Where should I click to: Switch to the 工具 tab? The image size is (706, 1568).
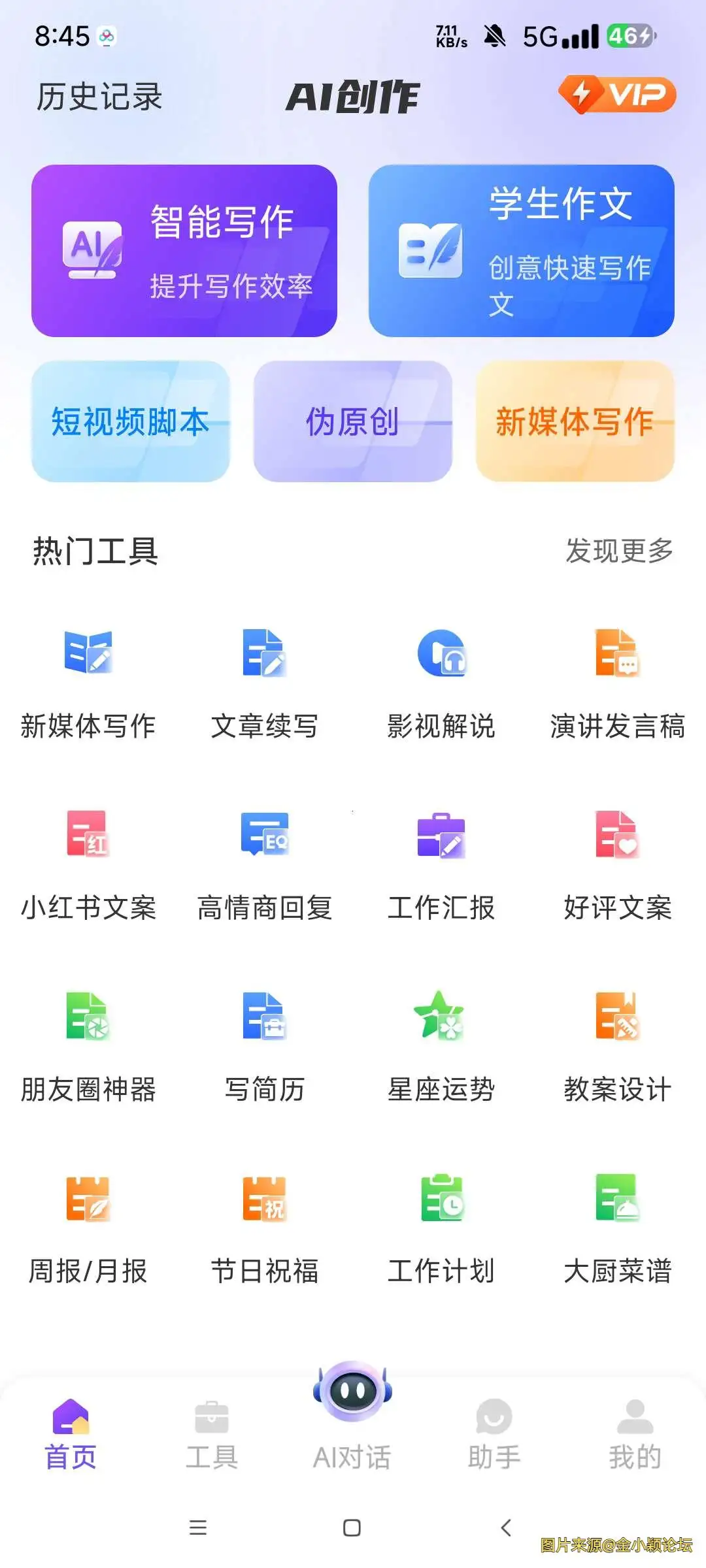212,1435
